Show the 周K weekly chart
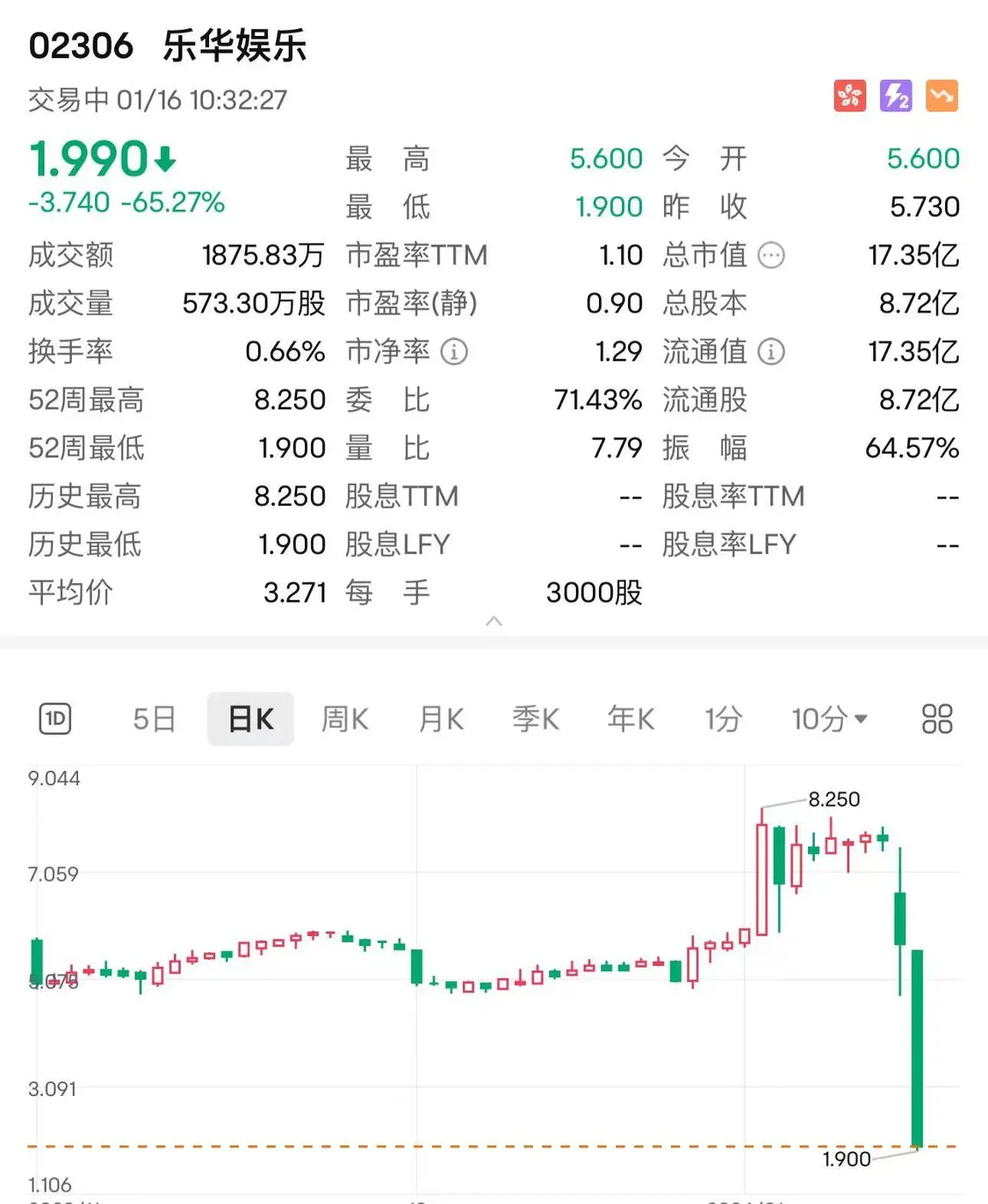Viewport: 988px width, 1204px height. (344, 719)
